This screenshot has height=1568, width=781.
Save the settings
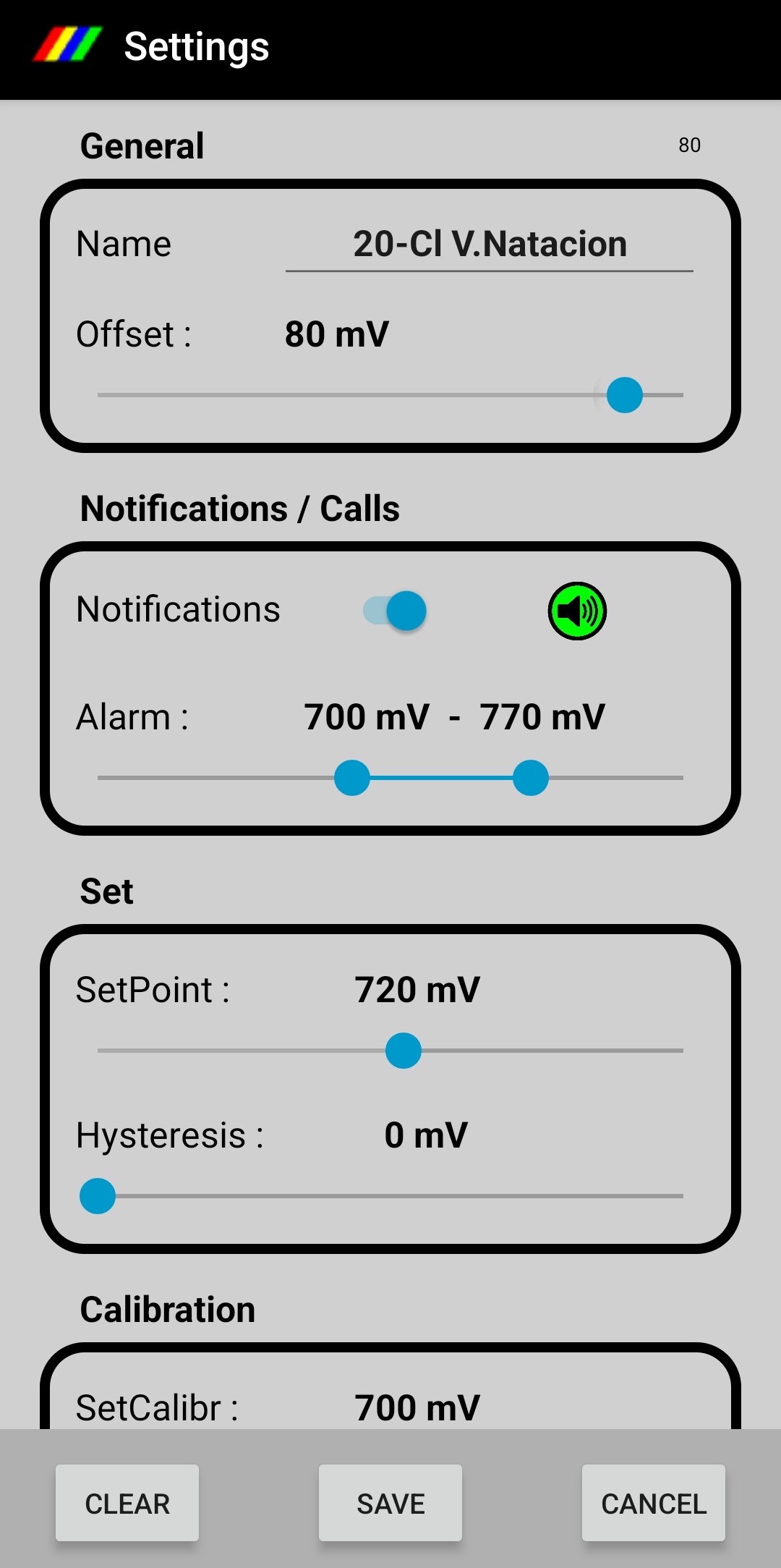click(390, 1503)
